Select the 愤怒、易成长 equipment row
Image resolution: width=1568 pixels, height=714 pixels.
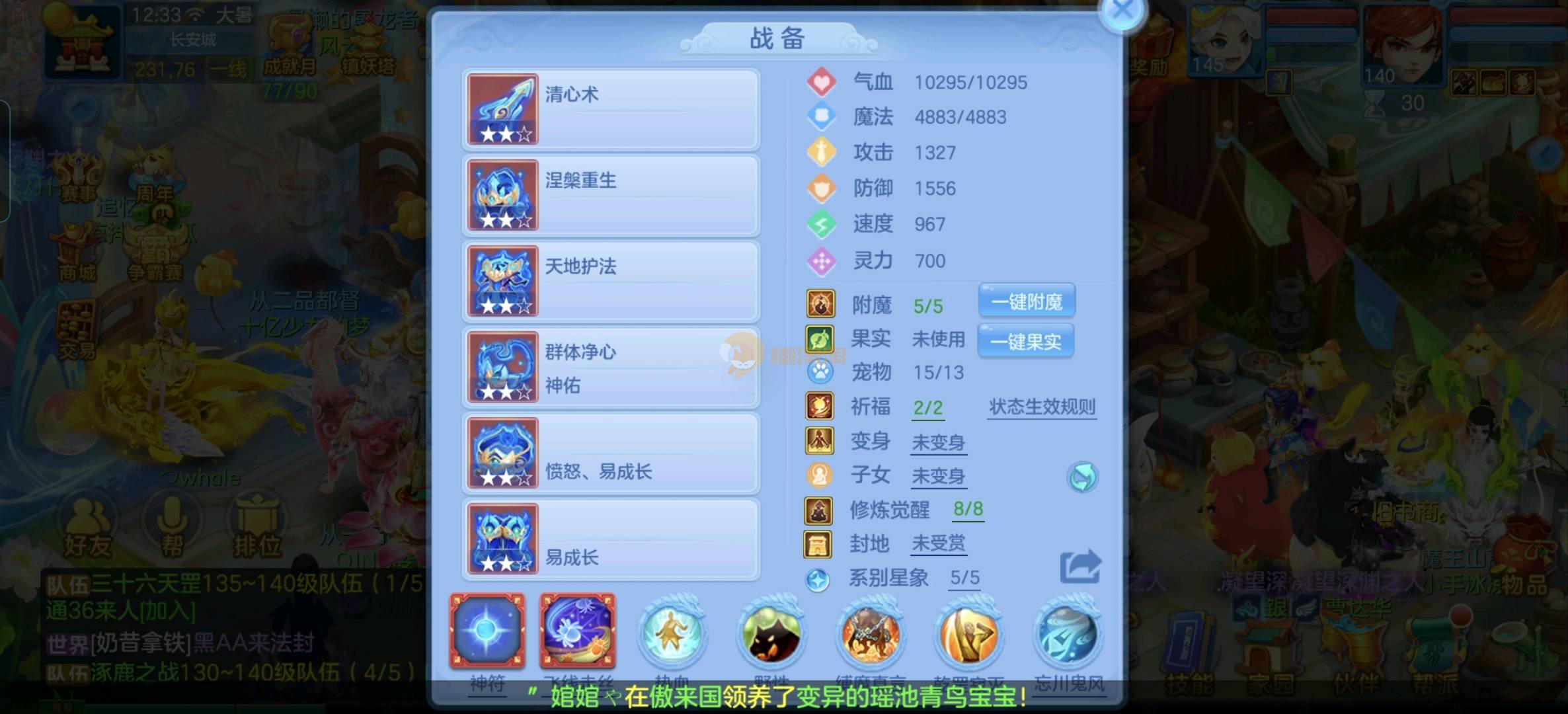tap(610, 454)
